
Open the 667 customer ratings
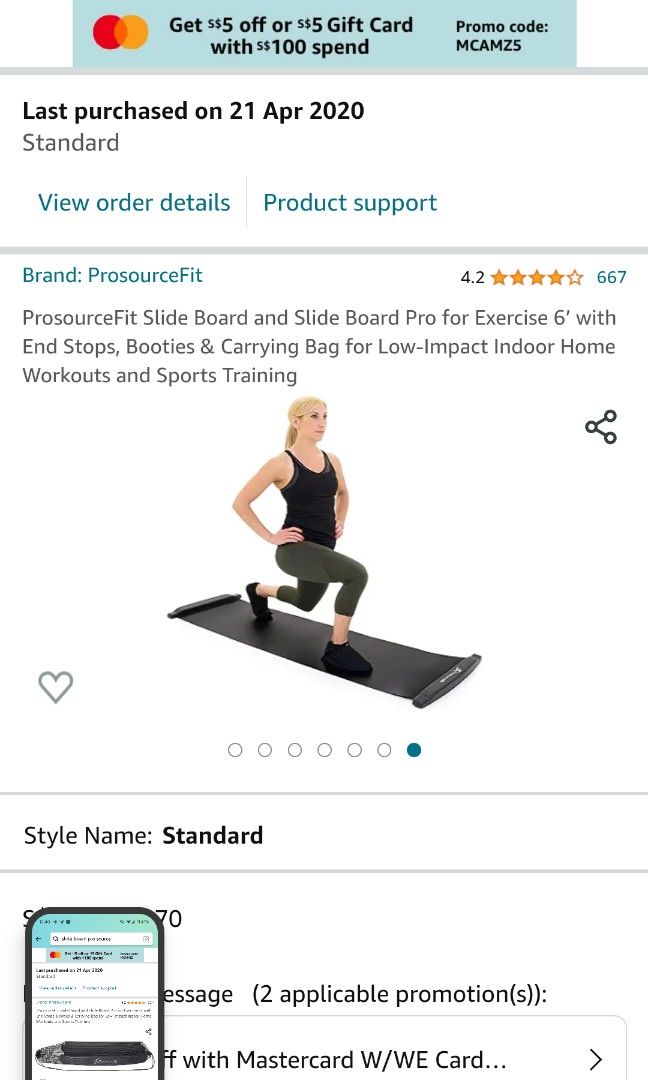(x=611, y=277)
